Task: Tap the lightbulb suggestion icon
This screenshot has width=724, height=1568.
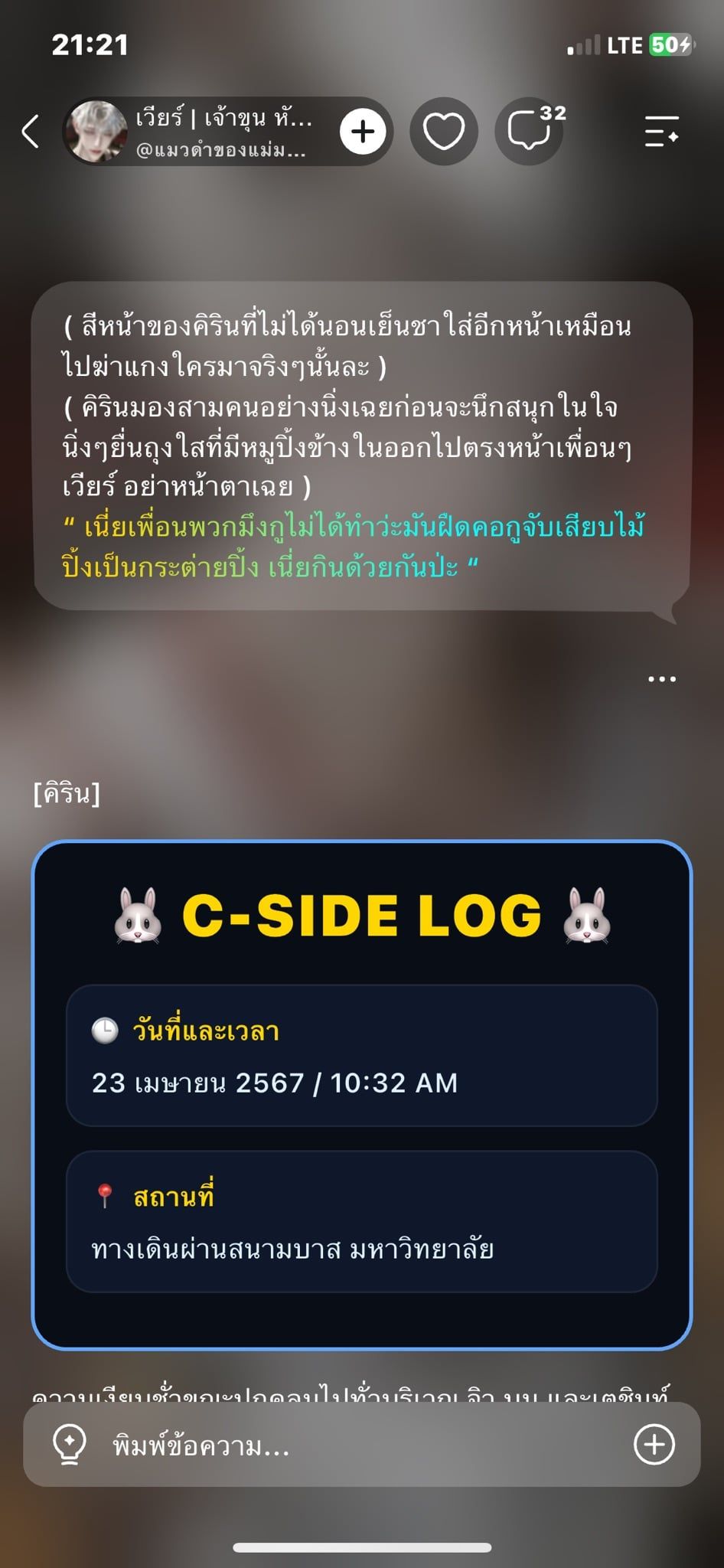Action: [69, 1445]
